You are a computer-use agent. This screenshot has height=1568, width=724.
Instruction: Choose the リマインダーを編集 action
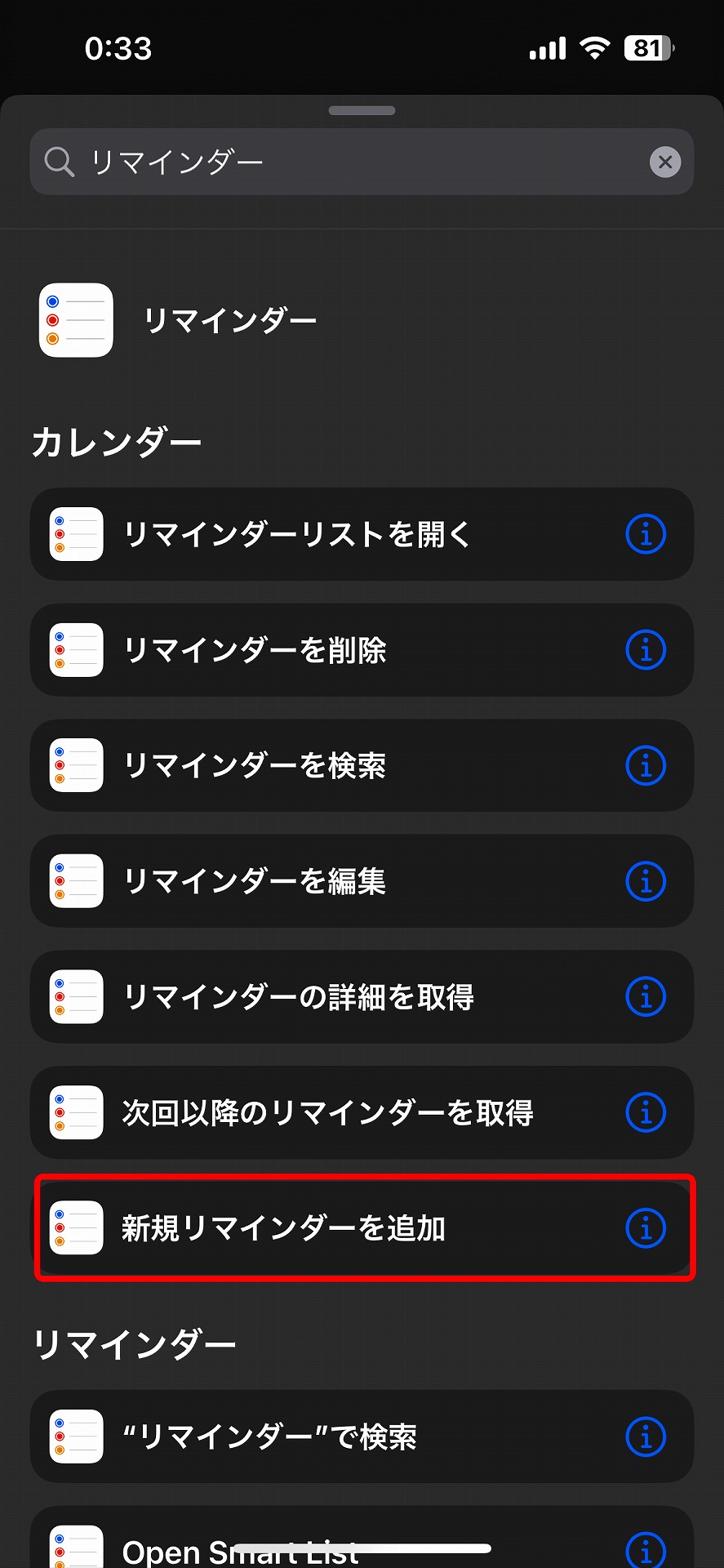pyautogui.click(x=326, y=881)
